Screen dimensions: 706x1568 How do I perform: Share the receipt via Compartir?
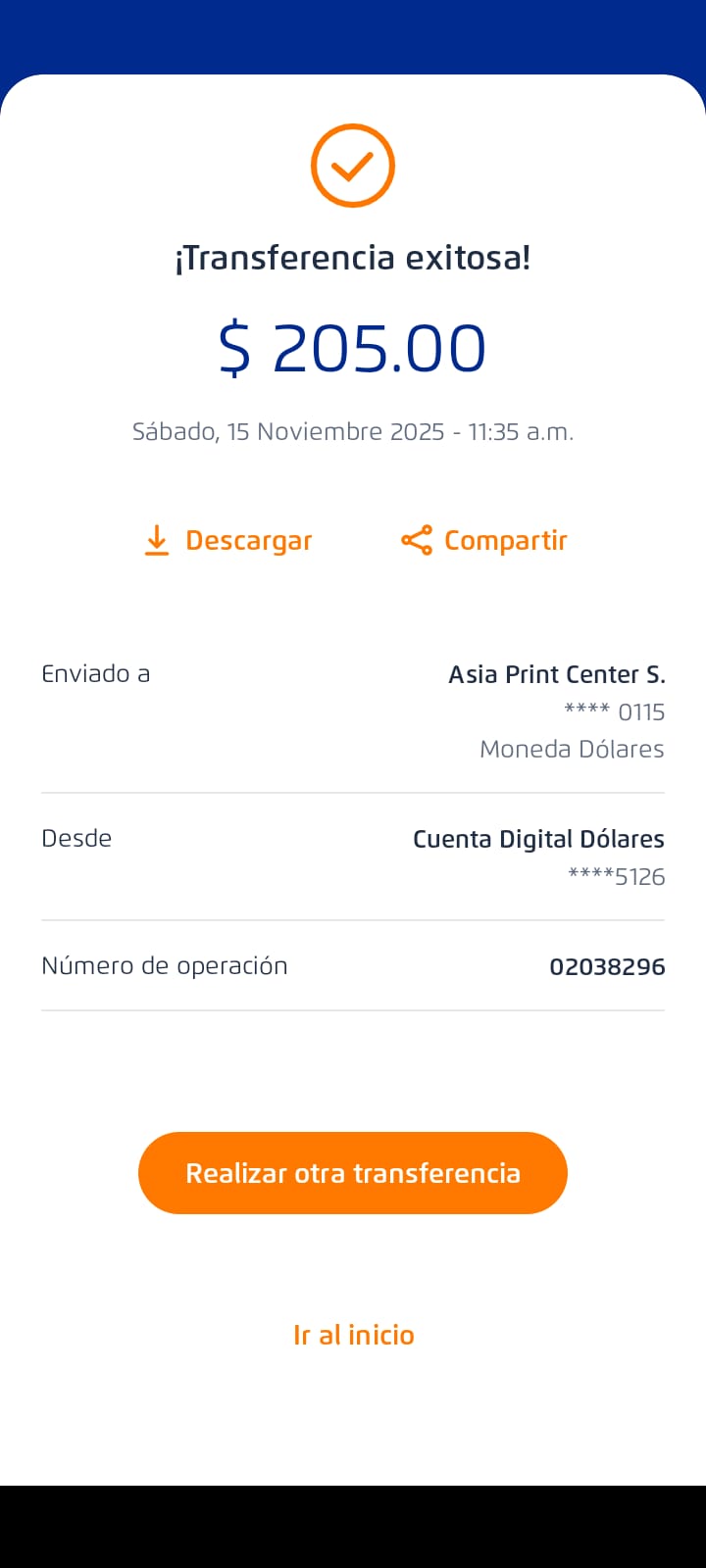[x=484, y=541]
